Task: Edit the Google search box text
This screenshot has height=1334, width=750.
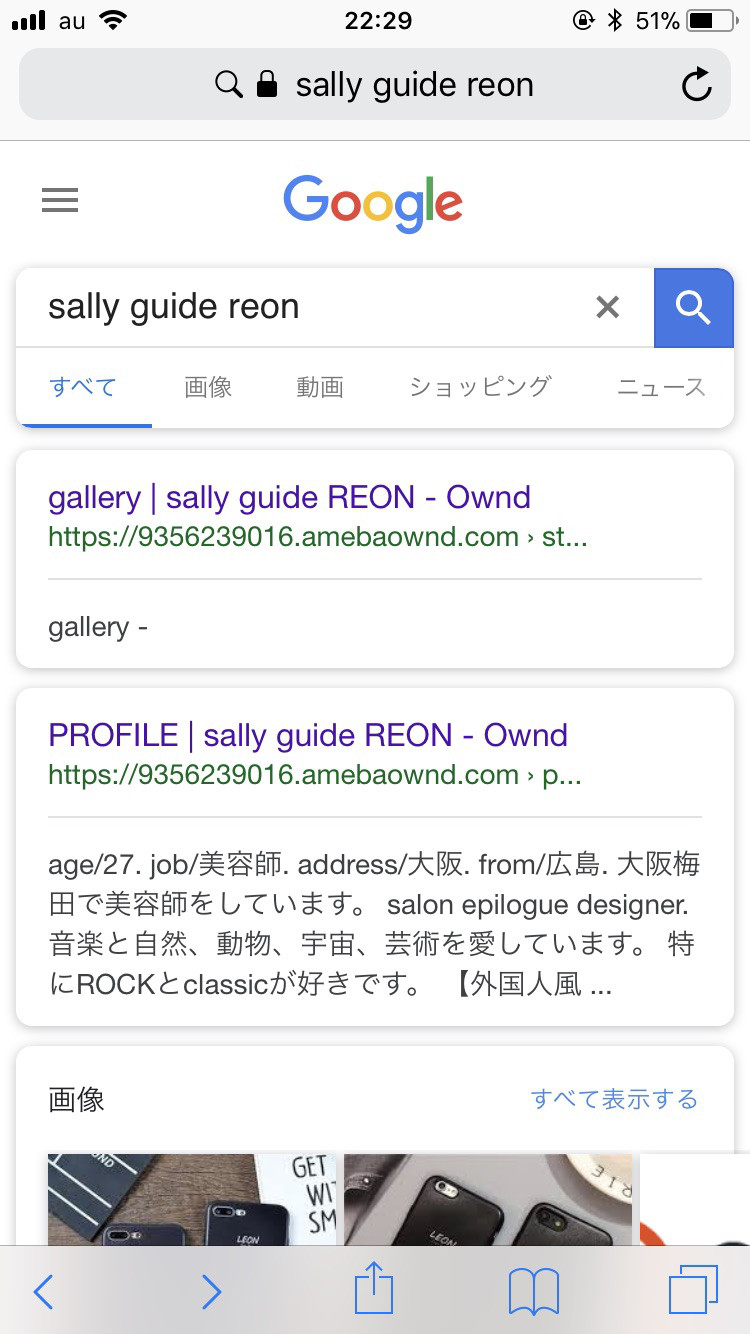Action: coord(315,307)
